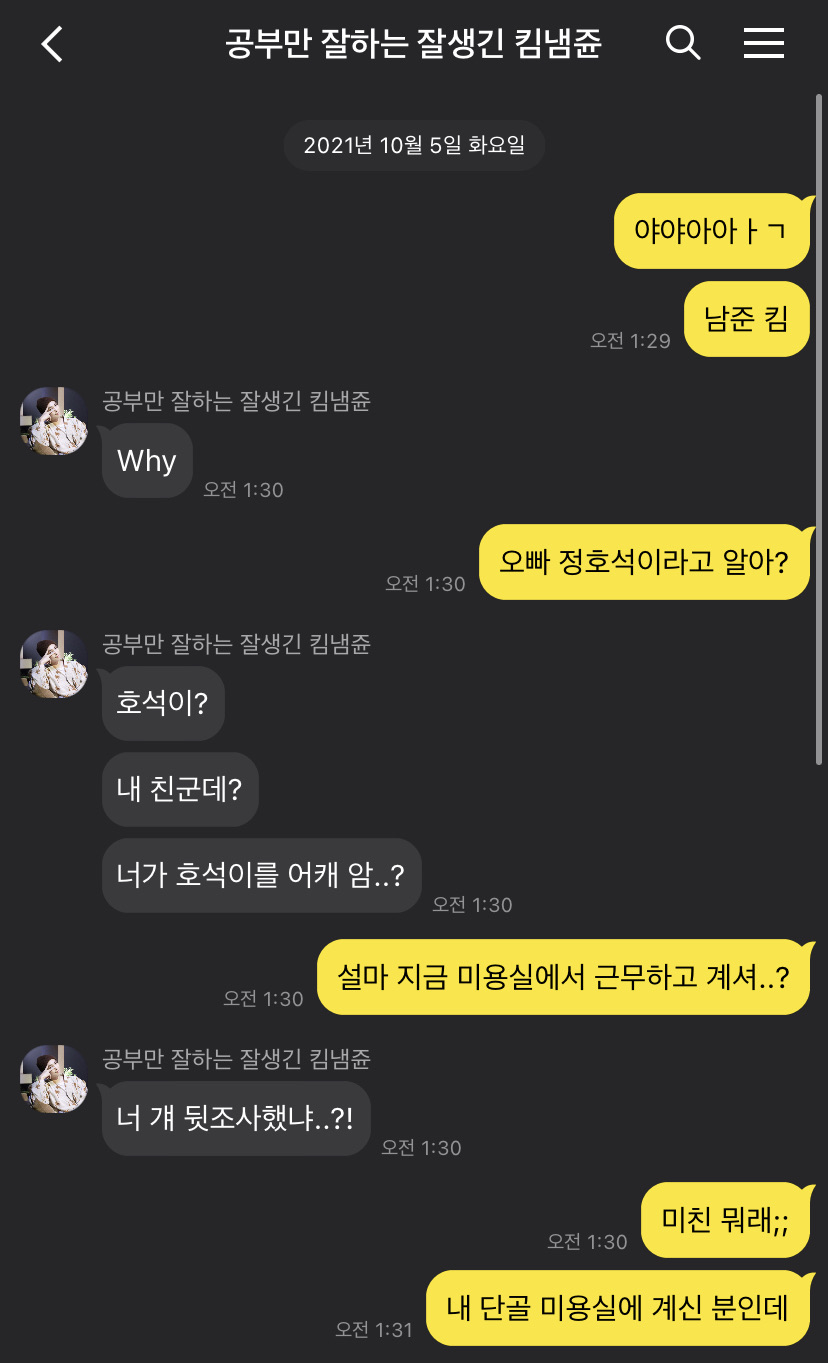Image resolution: width=828 pixels, height=1363 pixels.
Task: Go back to the chat list
Action: tap(52, 44)
